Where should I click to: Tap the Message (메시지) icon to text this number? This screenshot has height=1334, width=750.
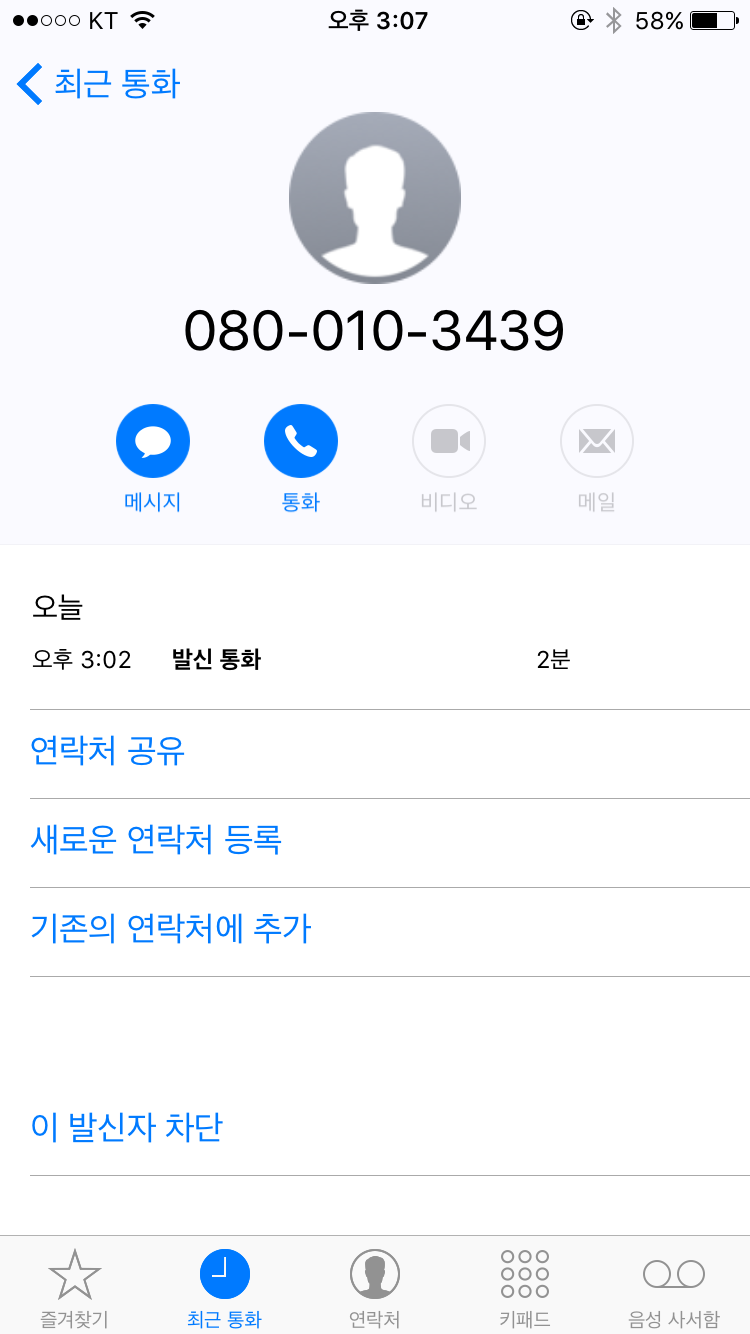[152, 440]
